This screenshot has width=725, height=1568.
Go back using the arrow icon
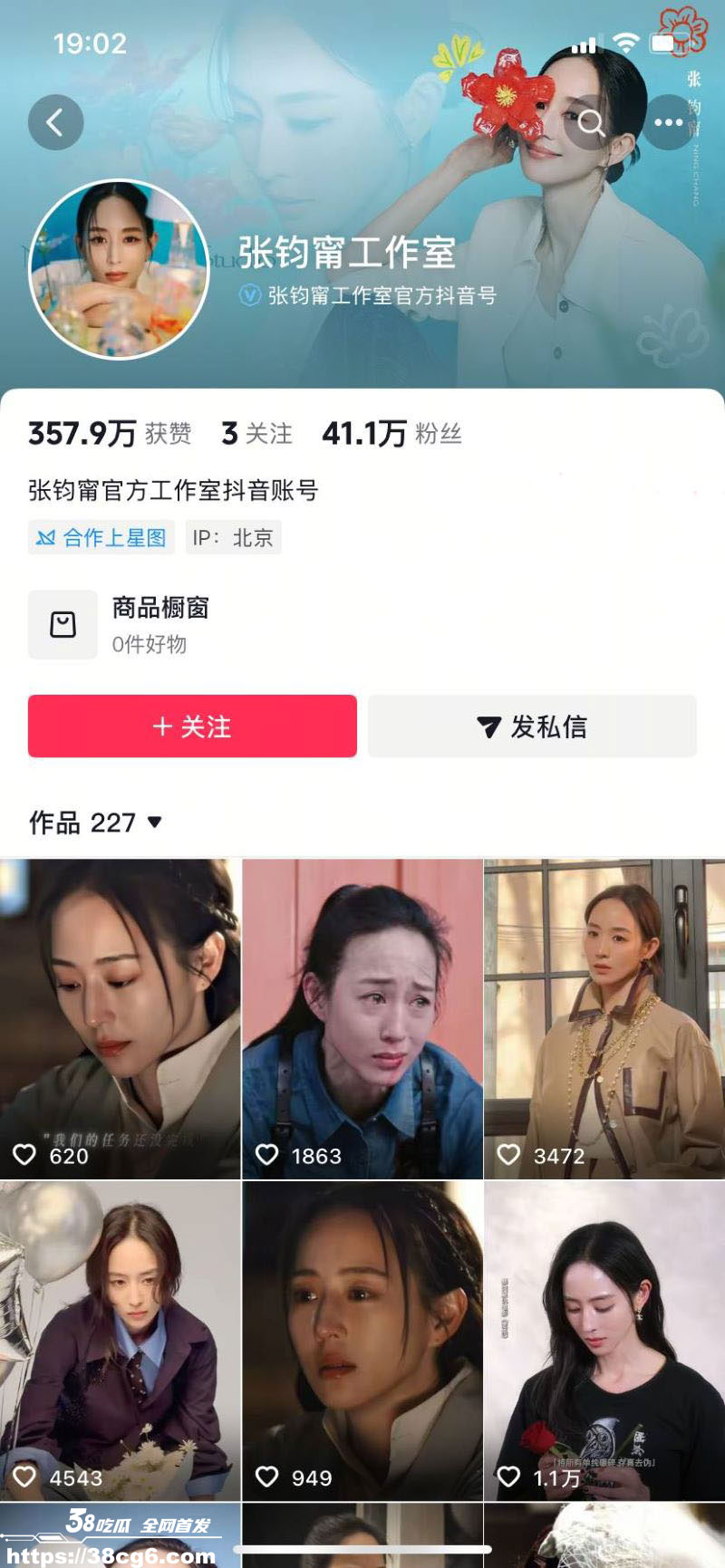pyautogui.click(x=55, y=122)
